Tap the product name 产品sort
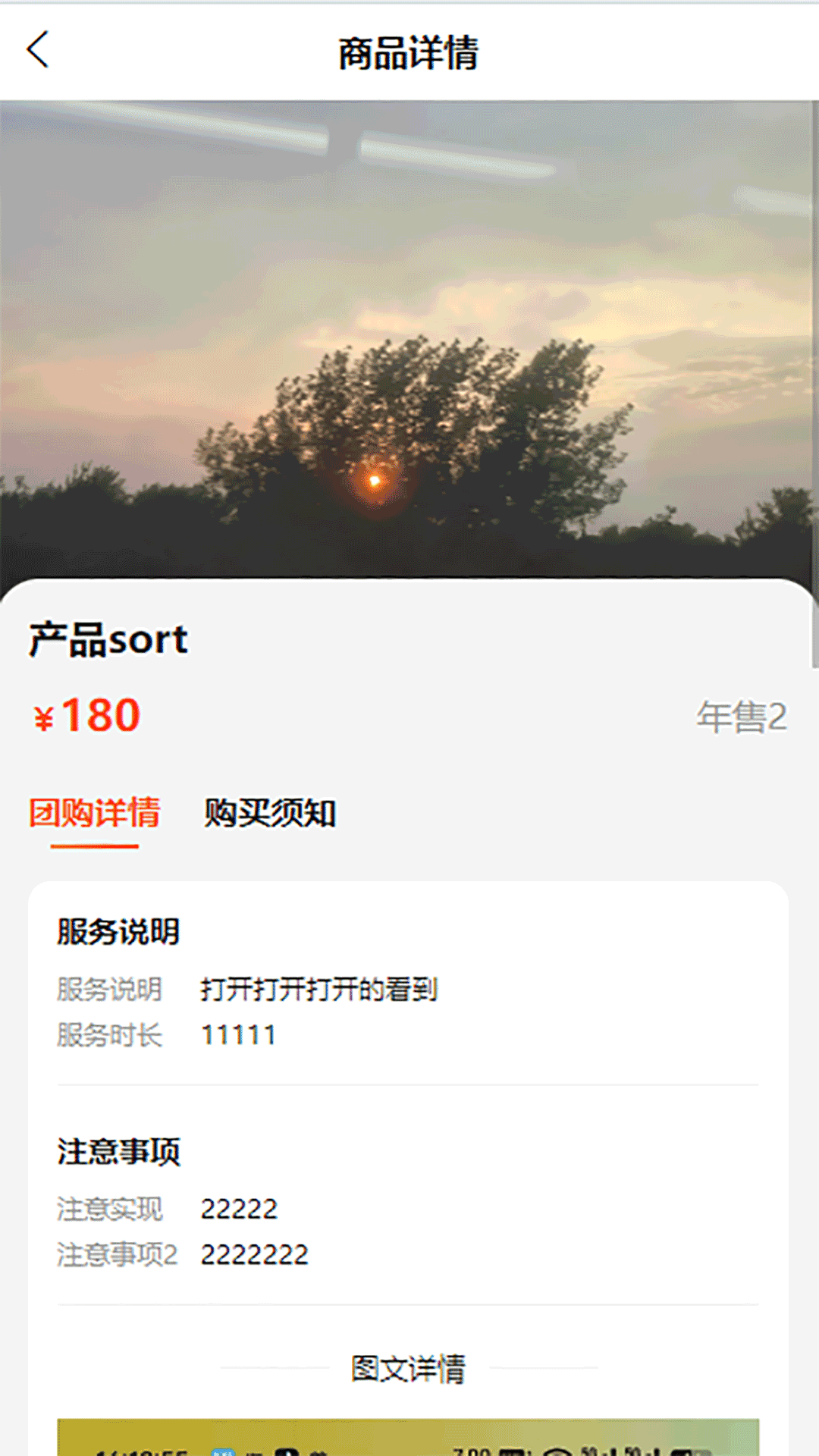This screenshot has width=819, height=1456. point(106,639)
